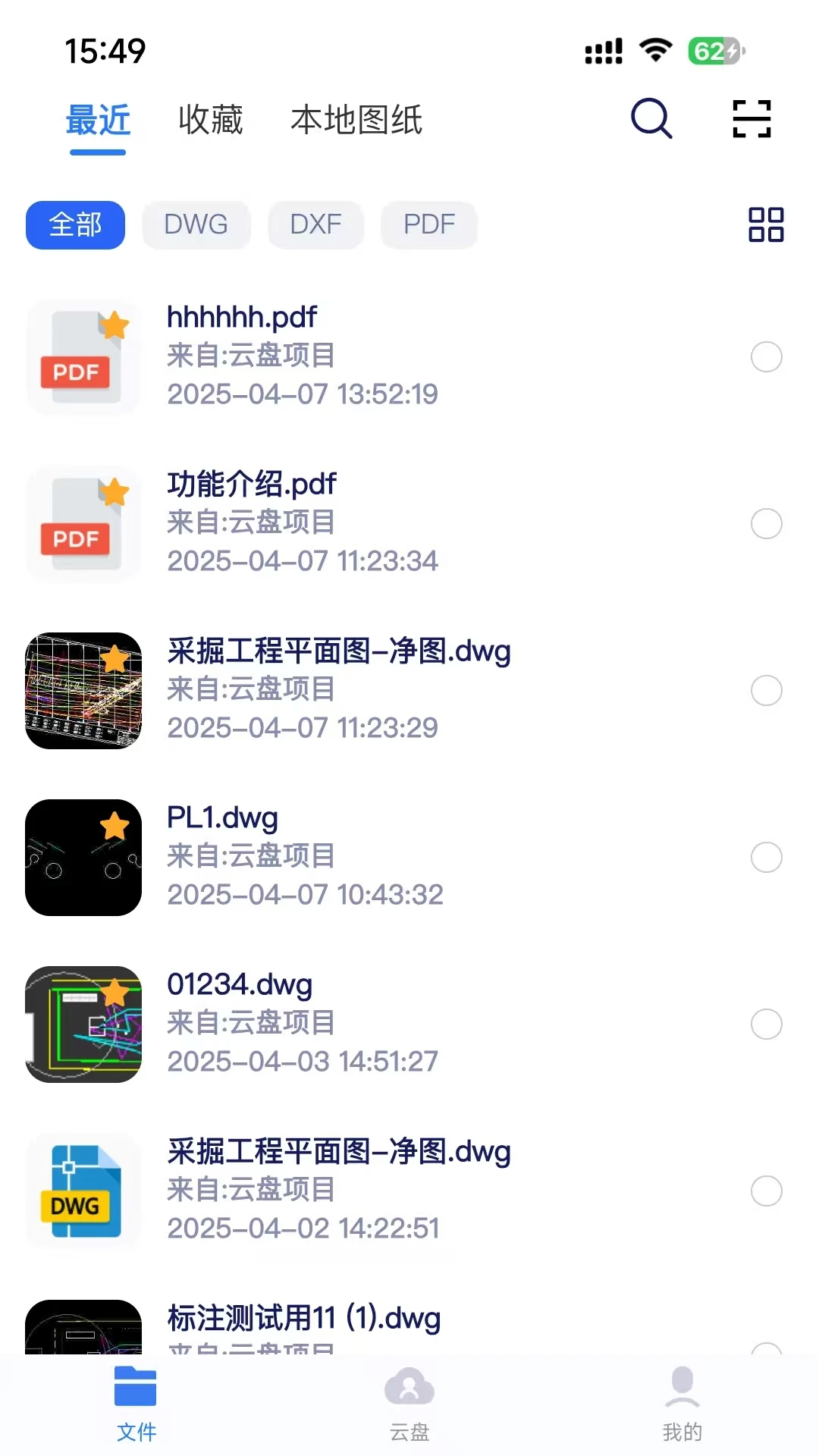The image size is (819, 1456).
Task: Switch to grid view layout
Action: click(x=766, y=224)
